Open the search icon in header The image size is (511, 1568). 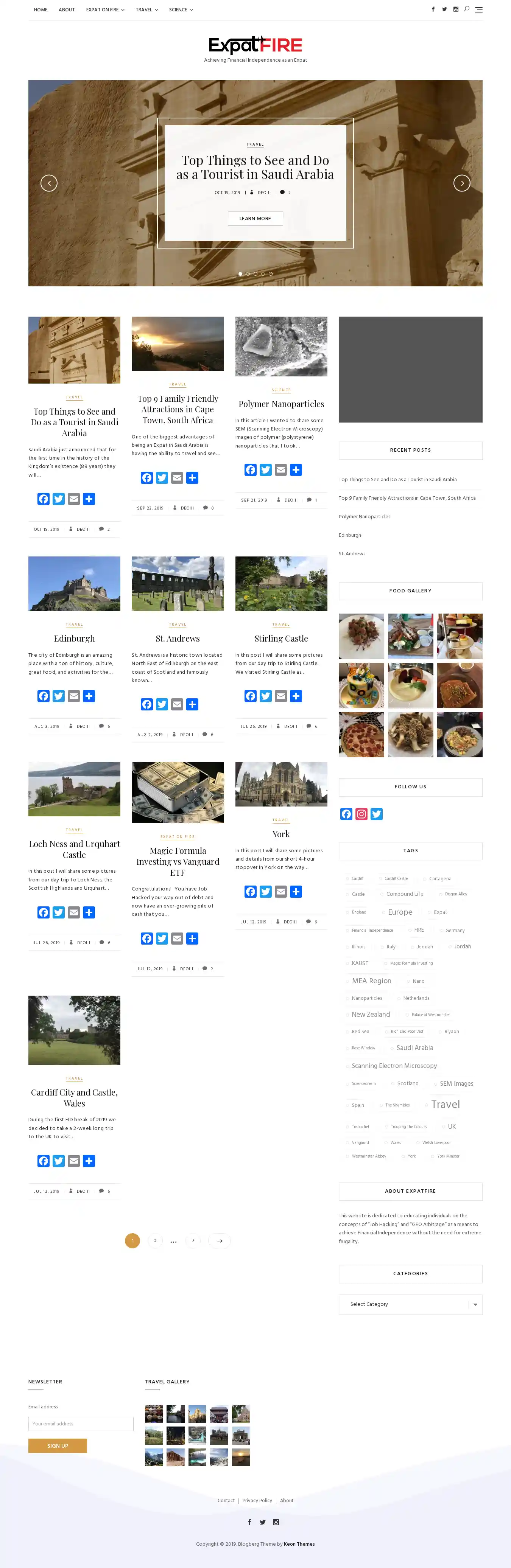pos(467,9)
